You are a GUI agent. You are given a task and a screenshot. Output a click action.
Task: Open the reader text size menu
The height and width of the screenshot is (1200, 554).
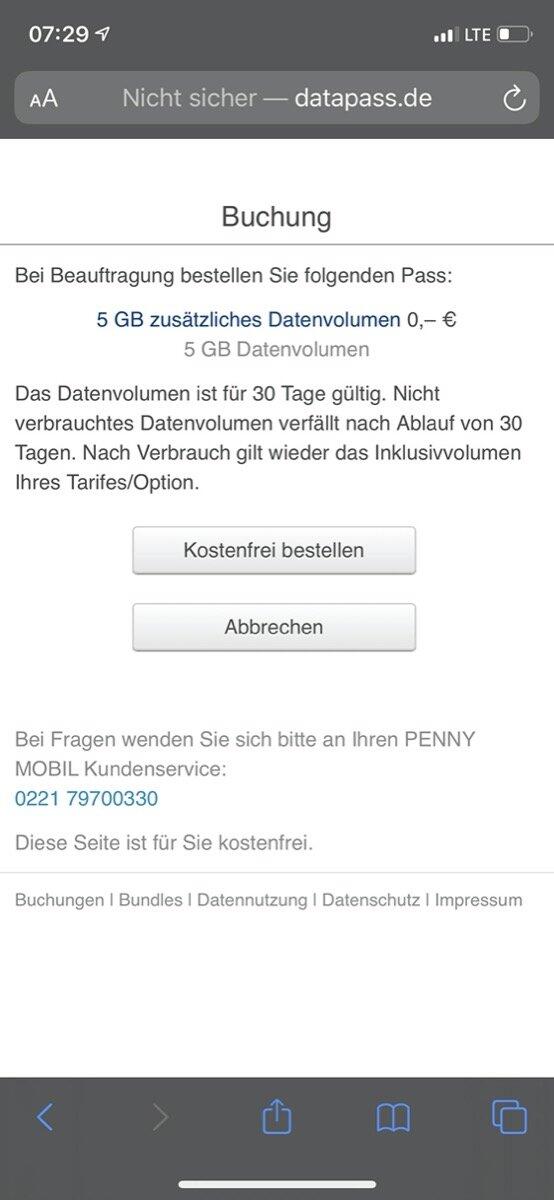44,99
